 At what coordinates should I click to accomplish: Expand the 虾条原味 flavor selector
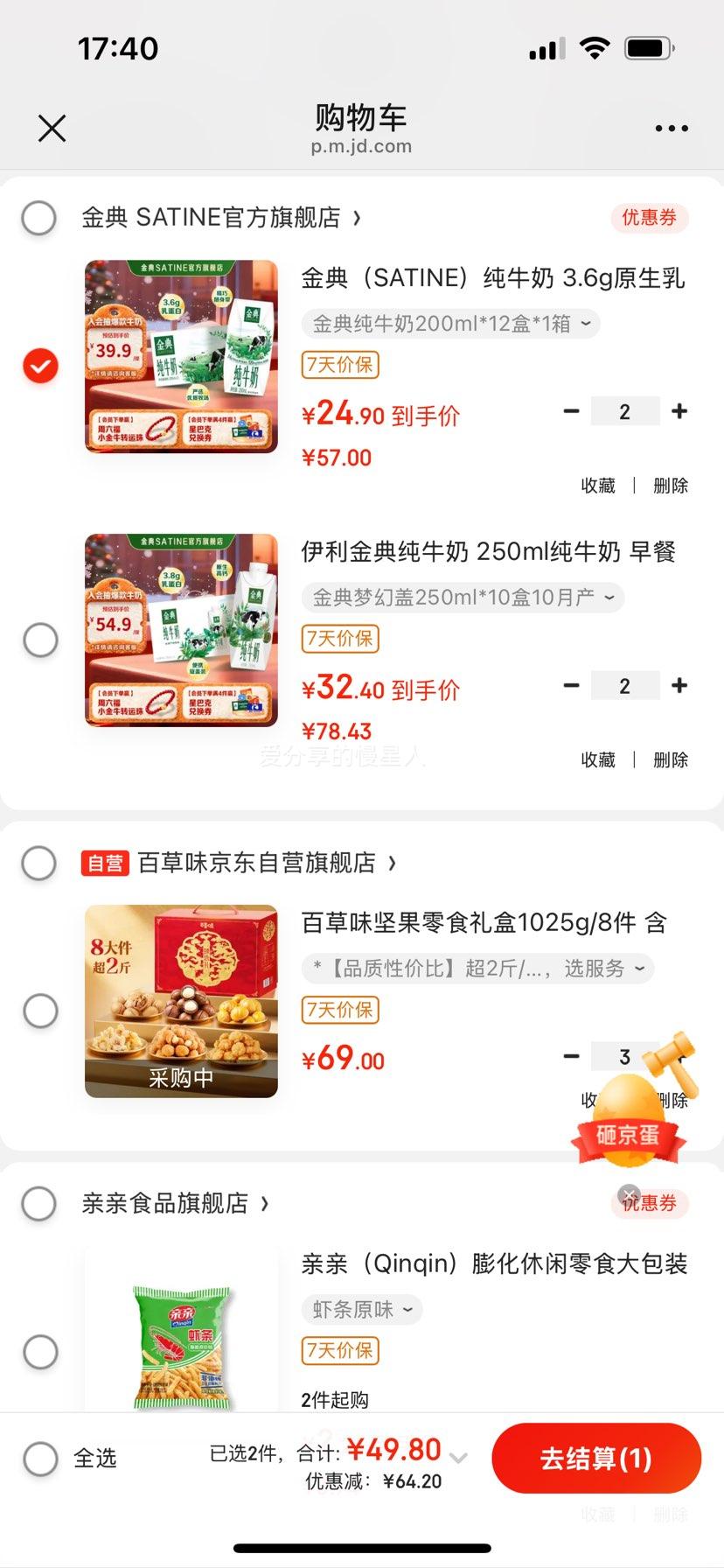pos(361,1310)
